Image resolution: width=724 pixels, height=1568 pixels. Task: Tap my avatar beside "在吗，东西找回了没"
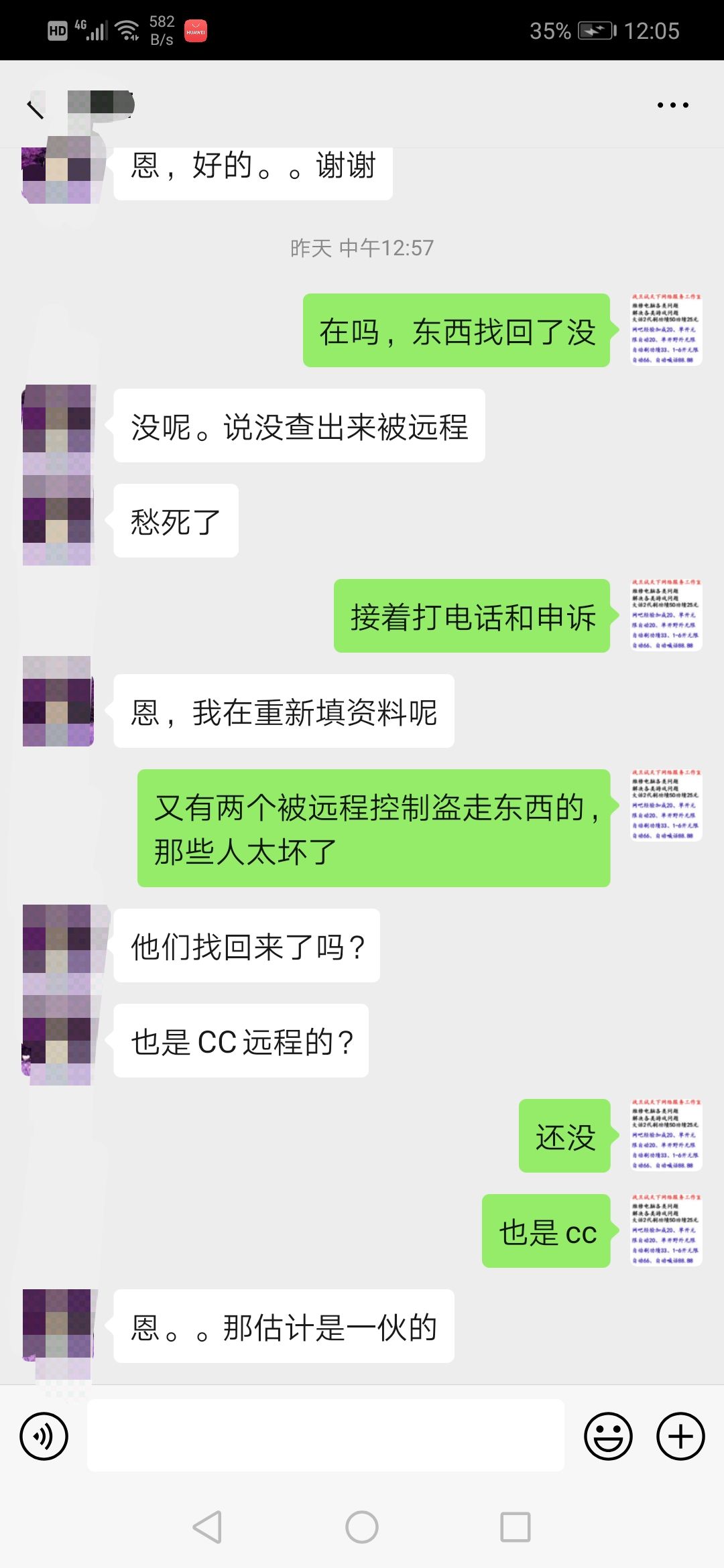pyautogui.click(x=666, y=330)
